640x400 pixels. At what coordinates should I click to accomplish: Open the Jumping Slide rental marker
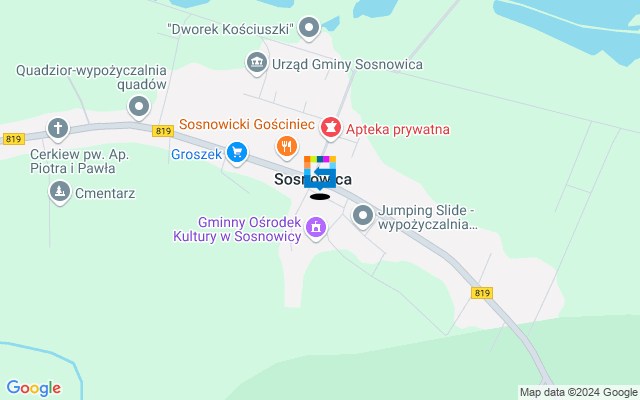pos(362,214)
